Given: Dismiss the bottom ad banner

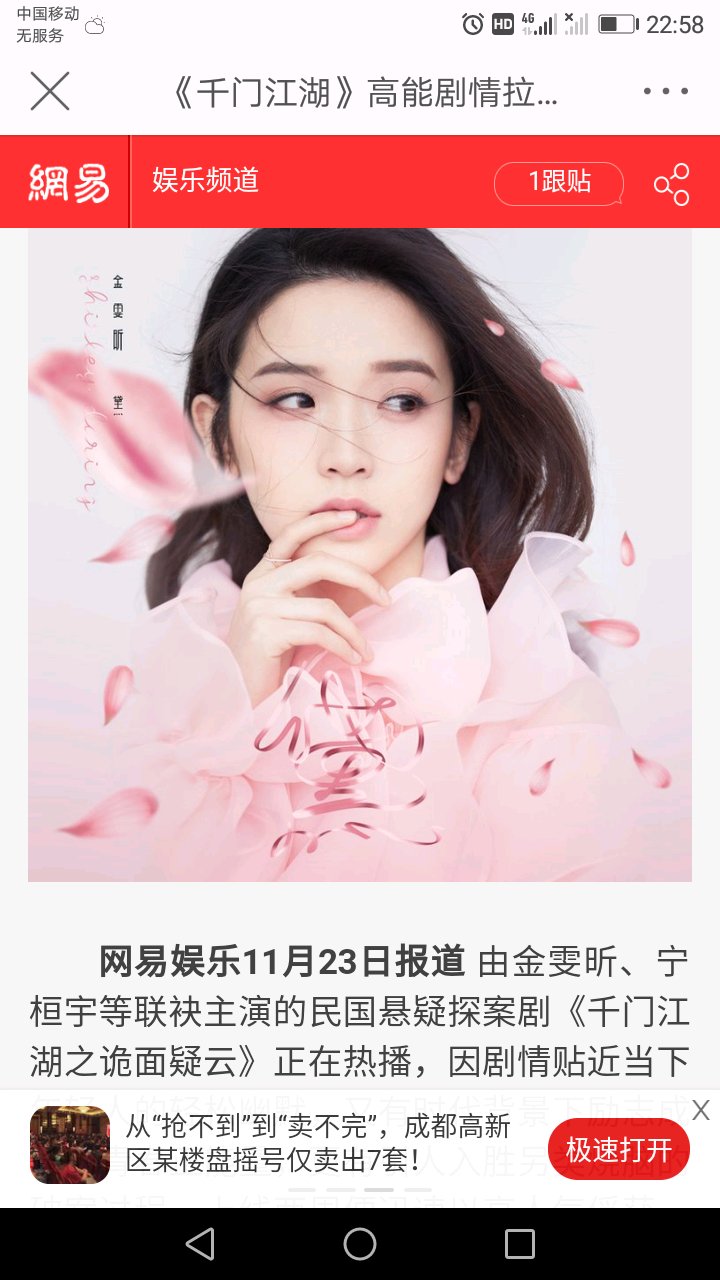Looking at the screenshot, I should (x=701, y=1109).
